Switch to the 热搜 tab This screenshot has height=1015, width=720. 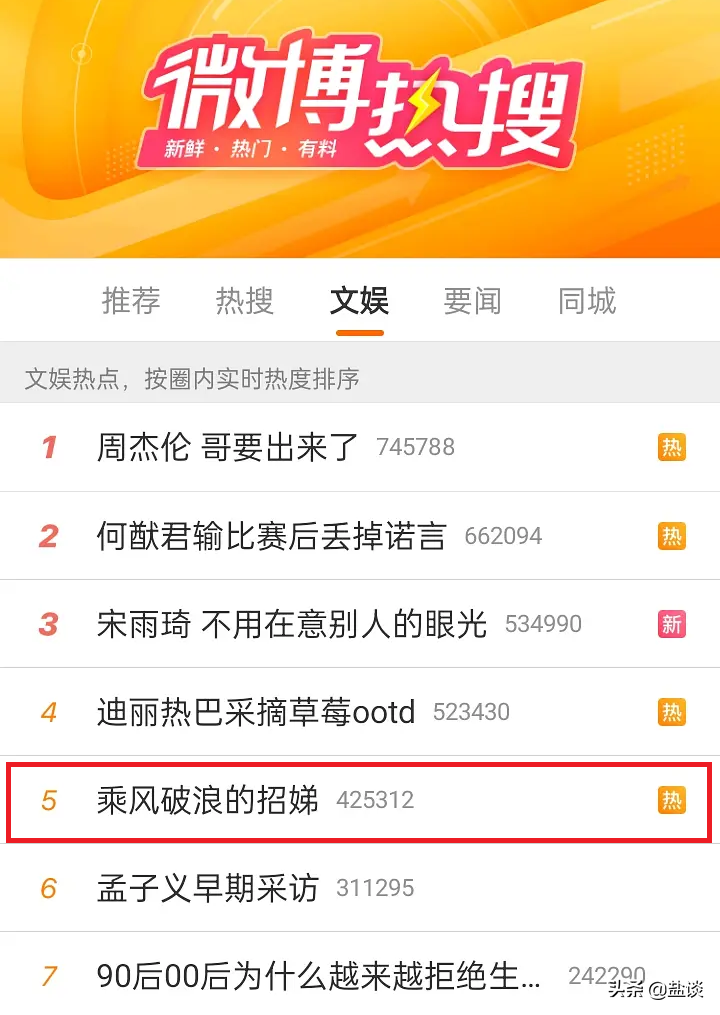pyautogui.click(x=245, y=301)
